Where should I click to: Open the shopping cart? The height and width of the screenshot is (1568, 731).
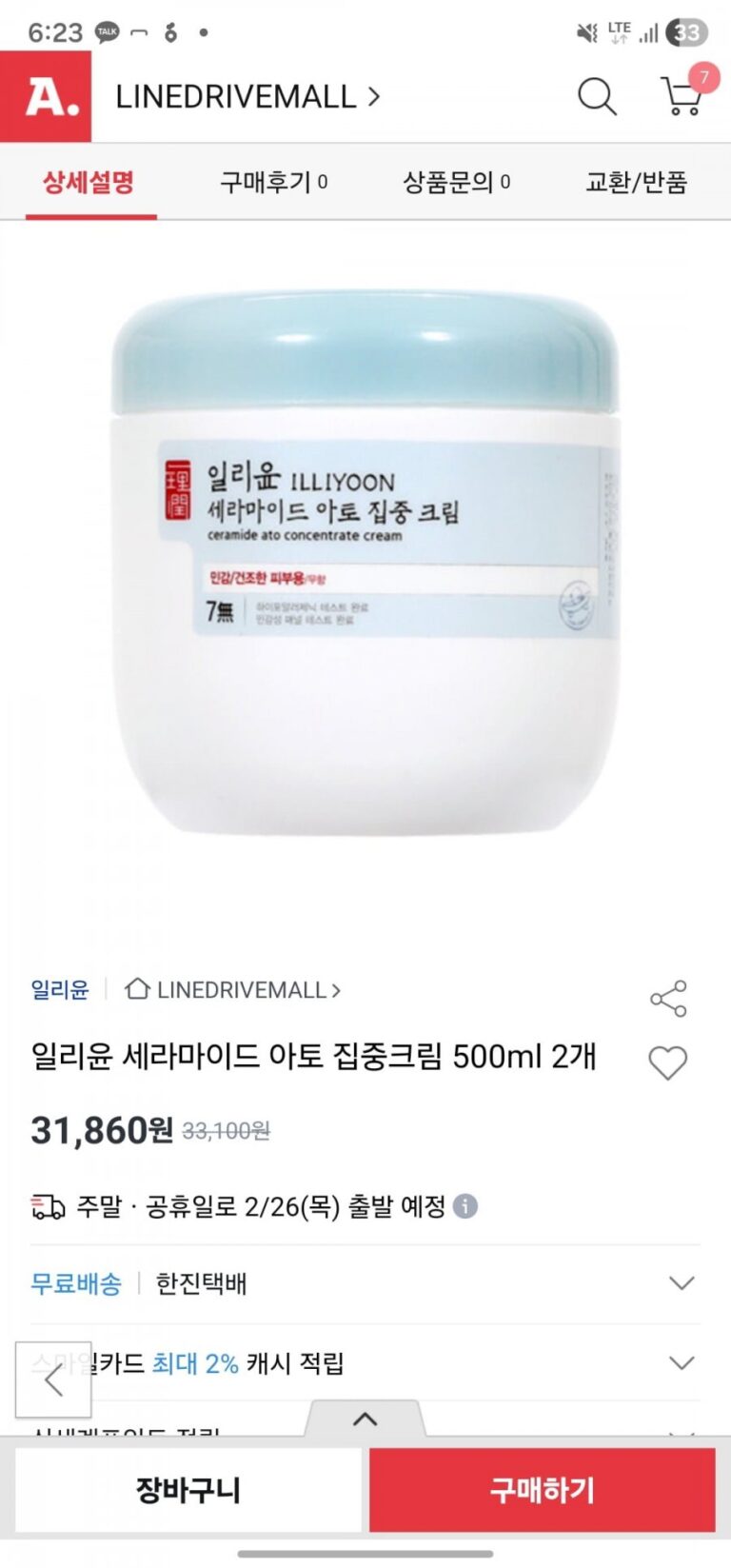tap(682, 95)
